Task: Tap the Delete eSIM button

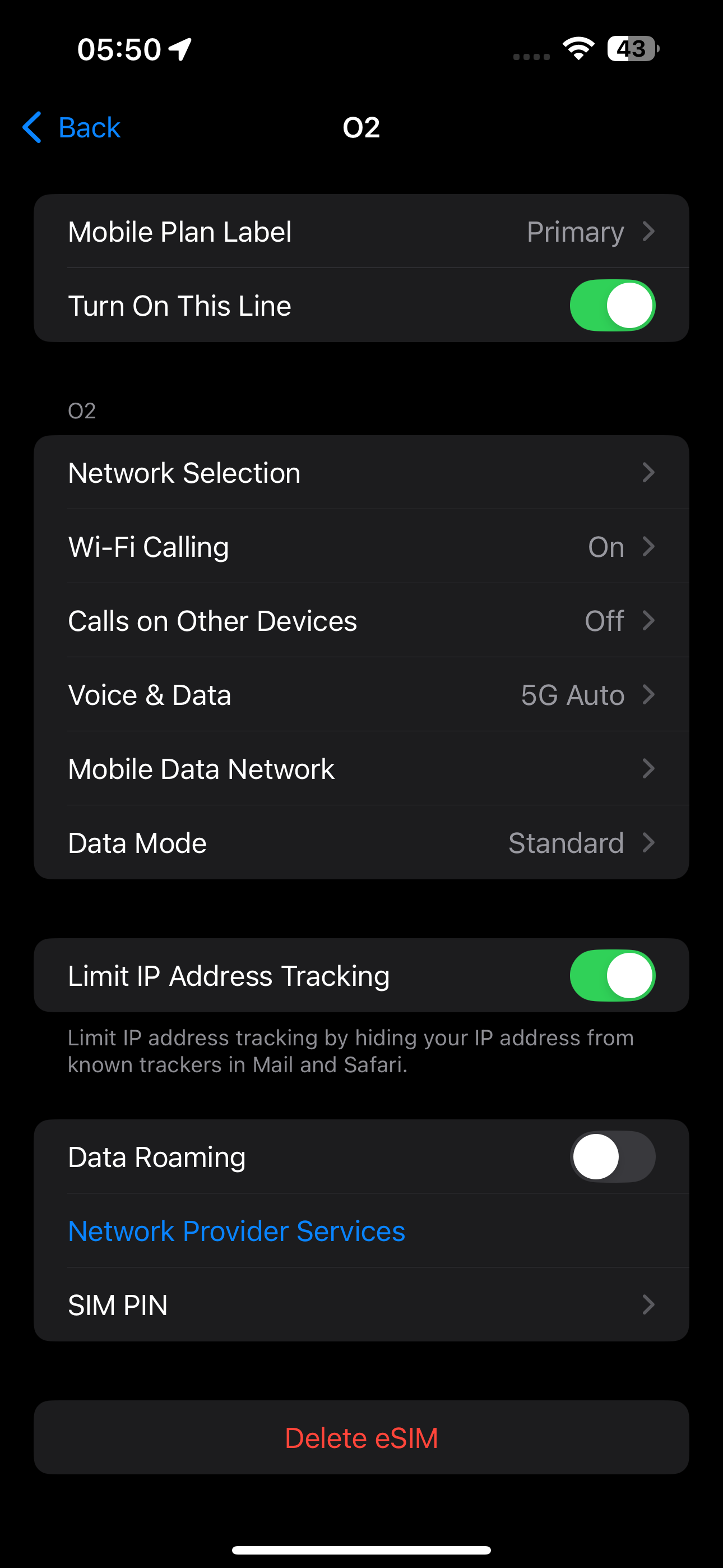Action: tap(361, 1438)
